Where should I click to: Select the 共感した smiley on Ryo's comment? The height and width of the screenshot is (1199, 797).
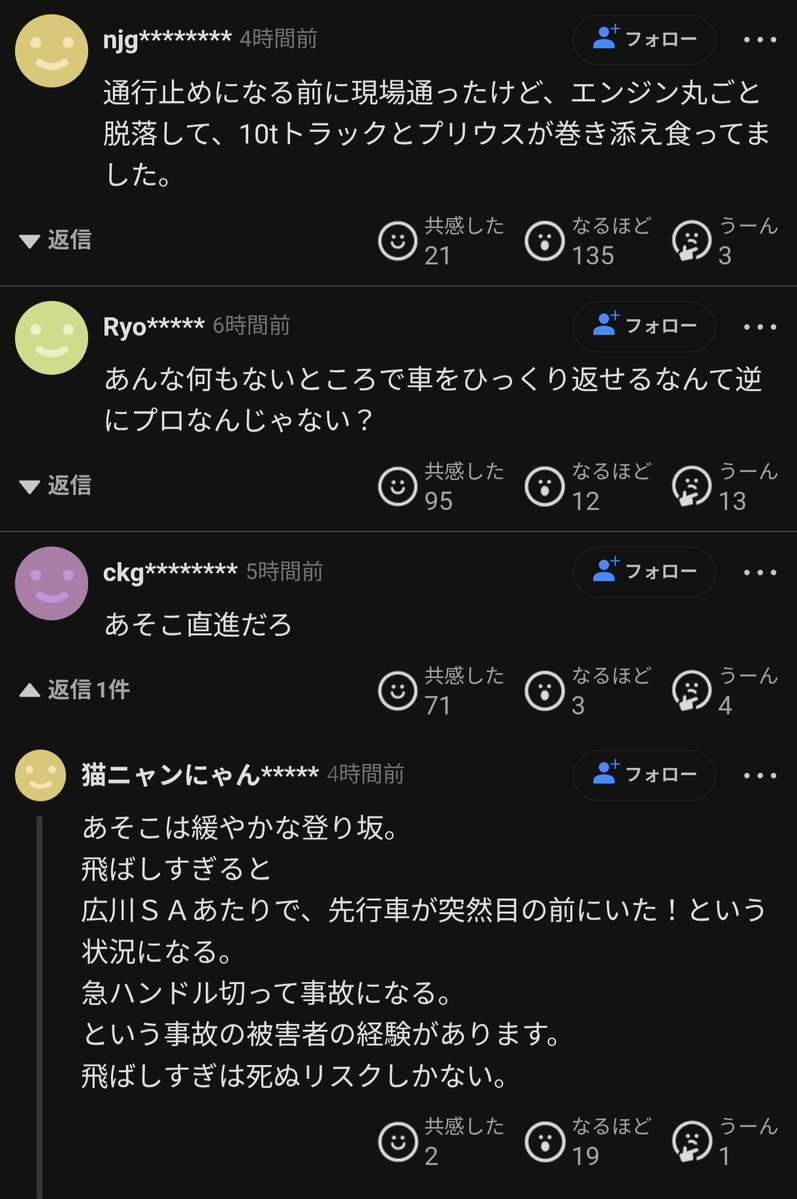tap(399, 487)
